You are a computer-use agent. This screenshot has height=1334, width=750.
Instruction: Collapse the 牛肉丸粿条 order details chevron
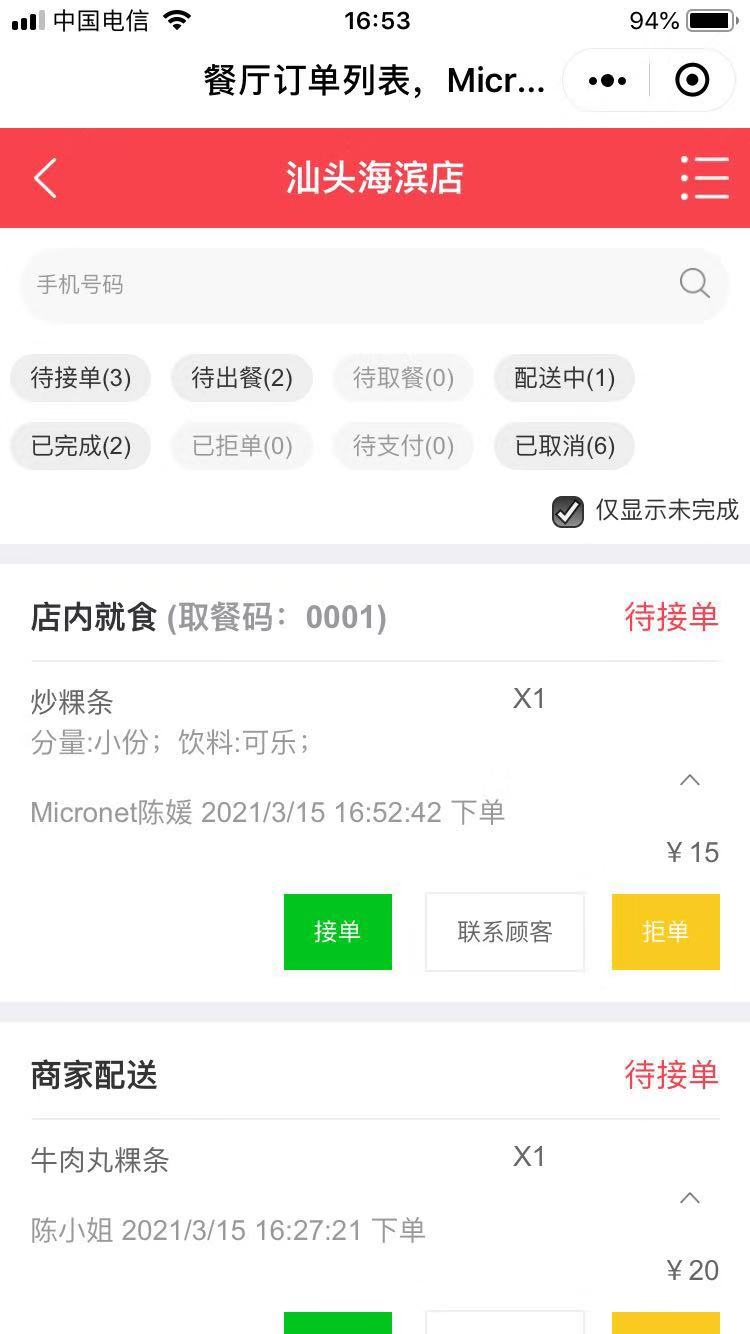pos(690,1198)
